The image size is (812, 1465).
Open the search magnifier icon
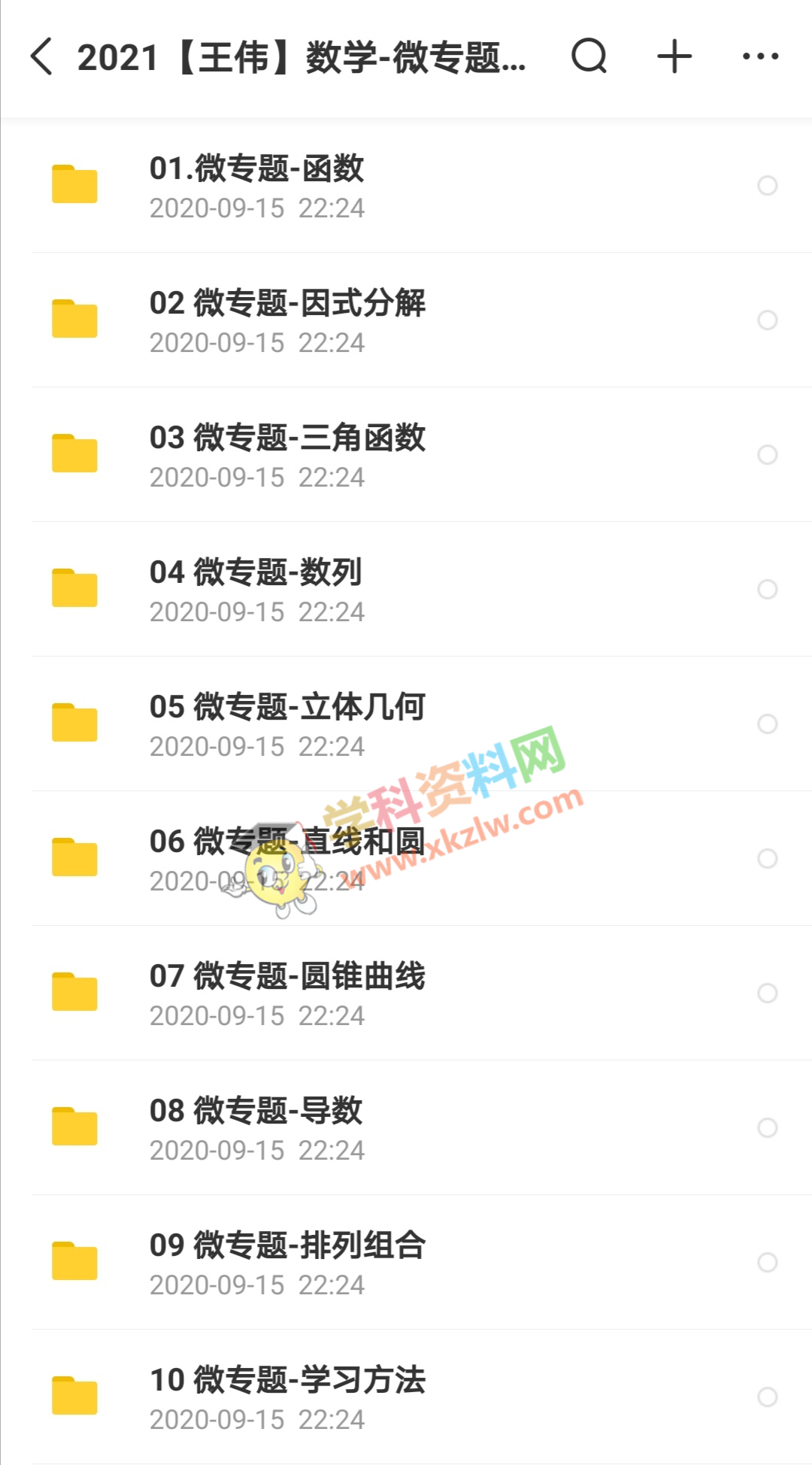(x=589, y=56)
